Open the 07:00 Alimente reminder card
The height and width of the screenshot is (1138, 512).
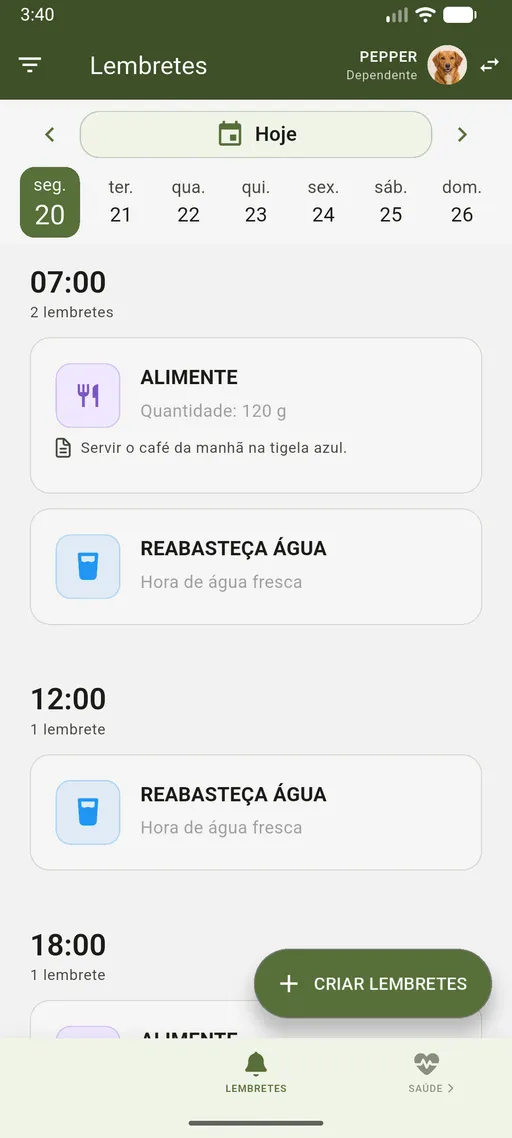(256, 415)
